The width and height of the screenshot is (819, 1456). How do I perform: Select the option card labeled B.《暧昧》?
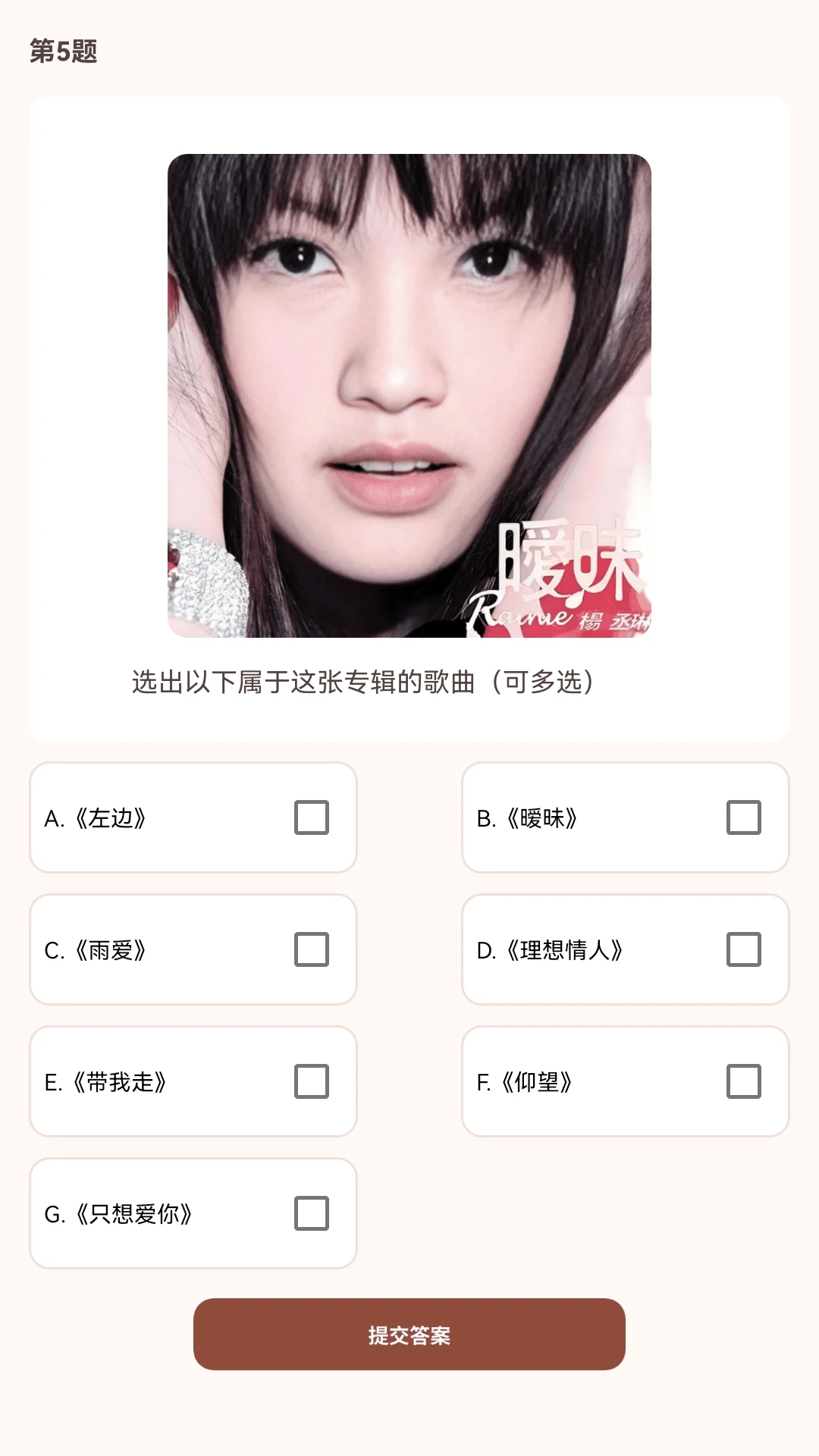pyautogui.click(x=625, y=819)
